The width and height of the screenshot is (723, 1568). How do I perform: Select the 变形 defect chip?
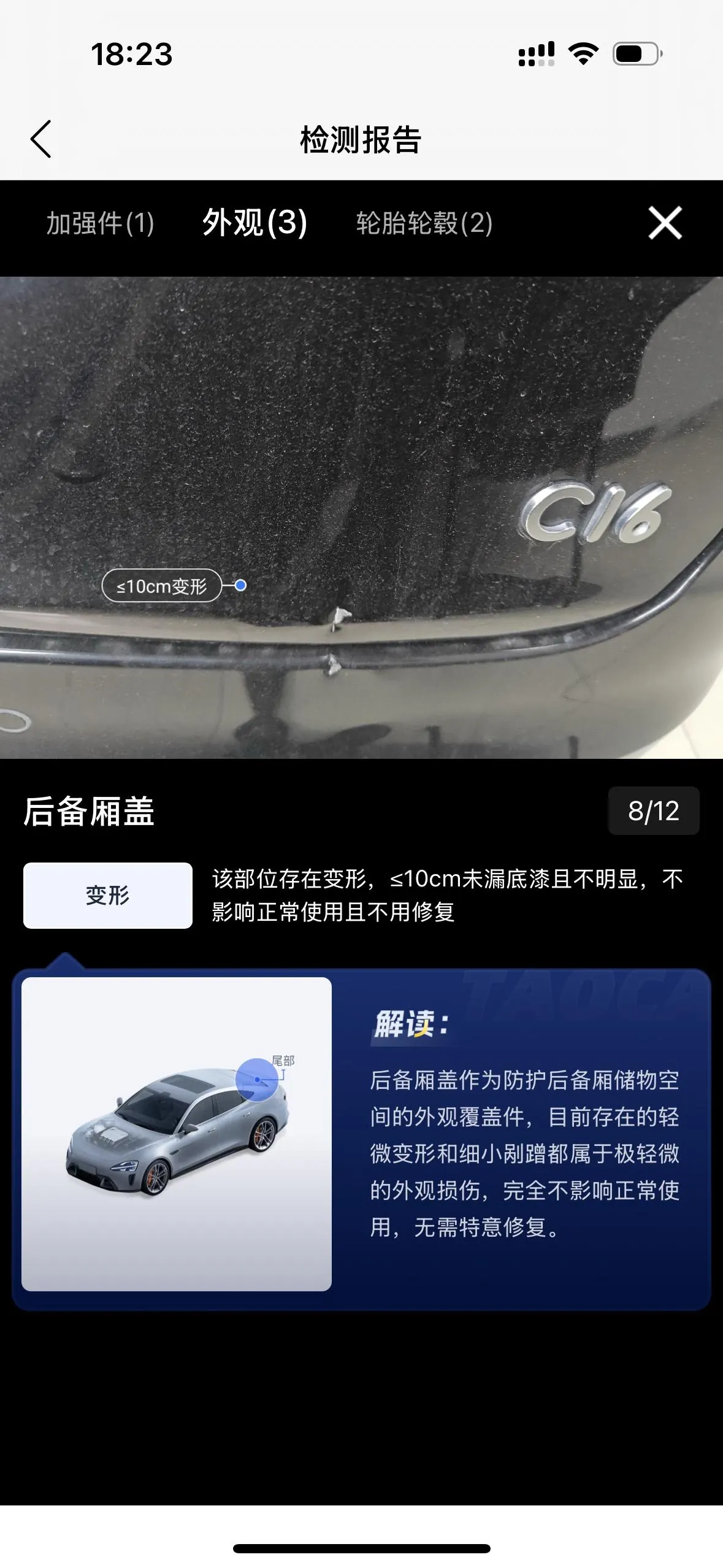click(x=108, y=895)
